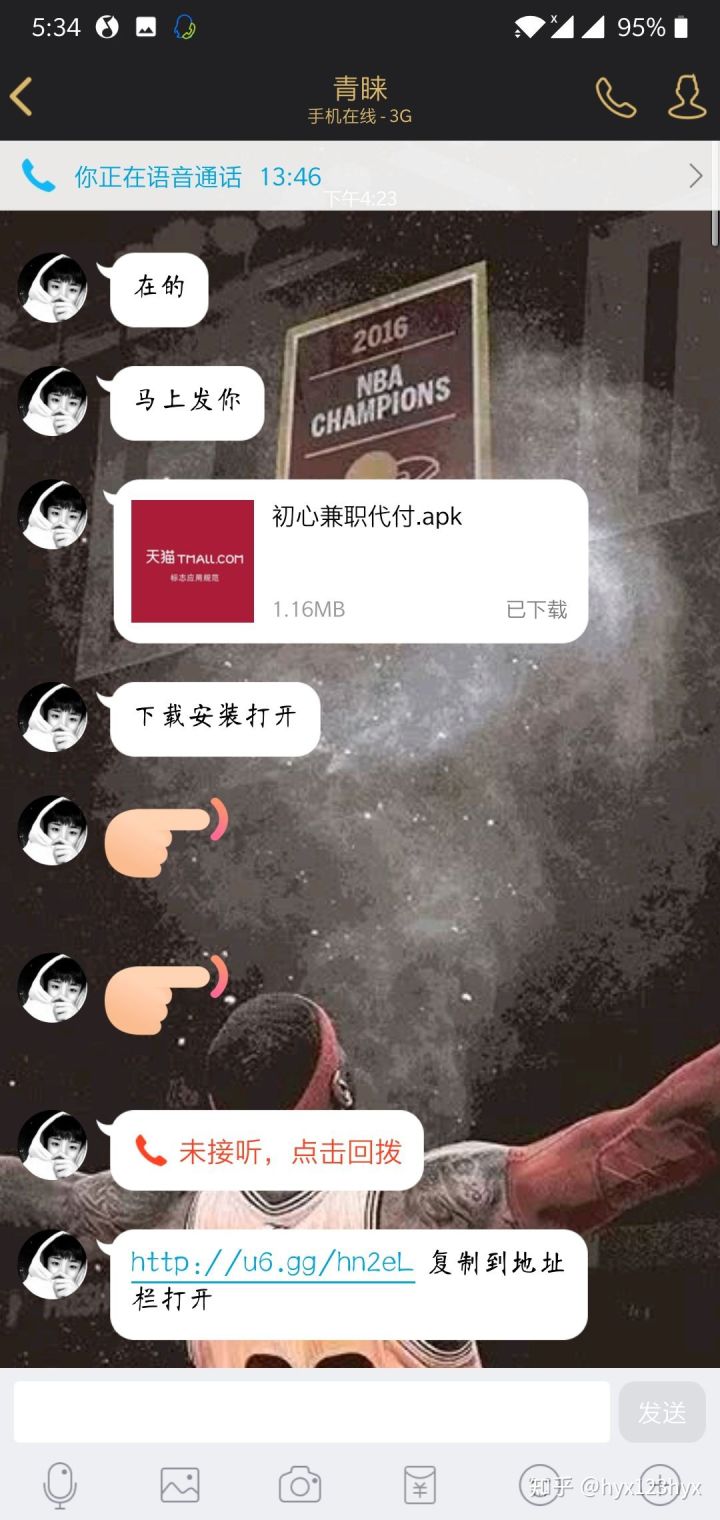This screenshot has width=720, height=1520.
Task: Start a voice call with 青睐
Action: (x=615, y=98)
